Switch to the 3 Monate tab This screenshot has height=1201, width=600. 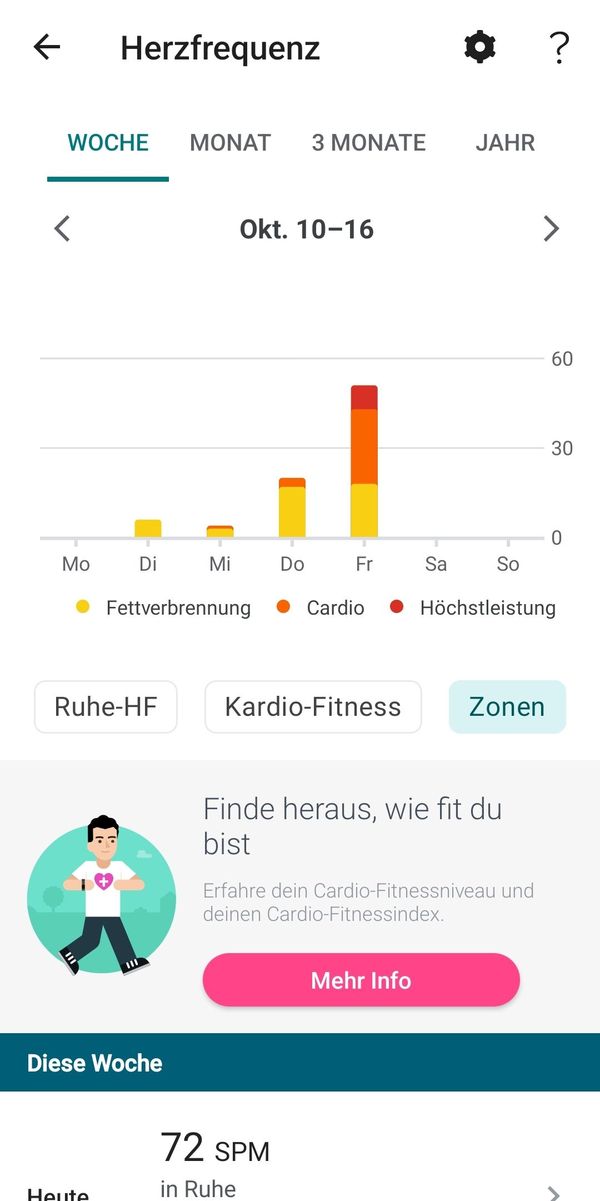[368, 143]
